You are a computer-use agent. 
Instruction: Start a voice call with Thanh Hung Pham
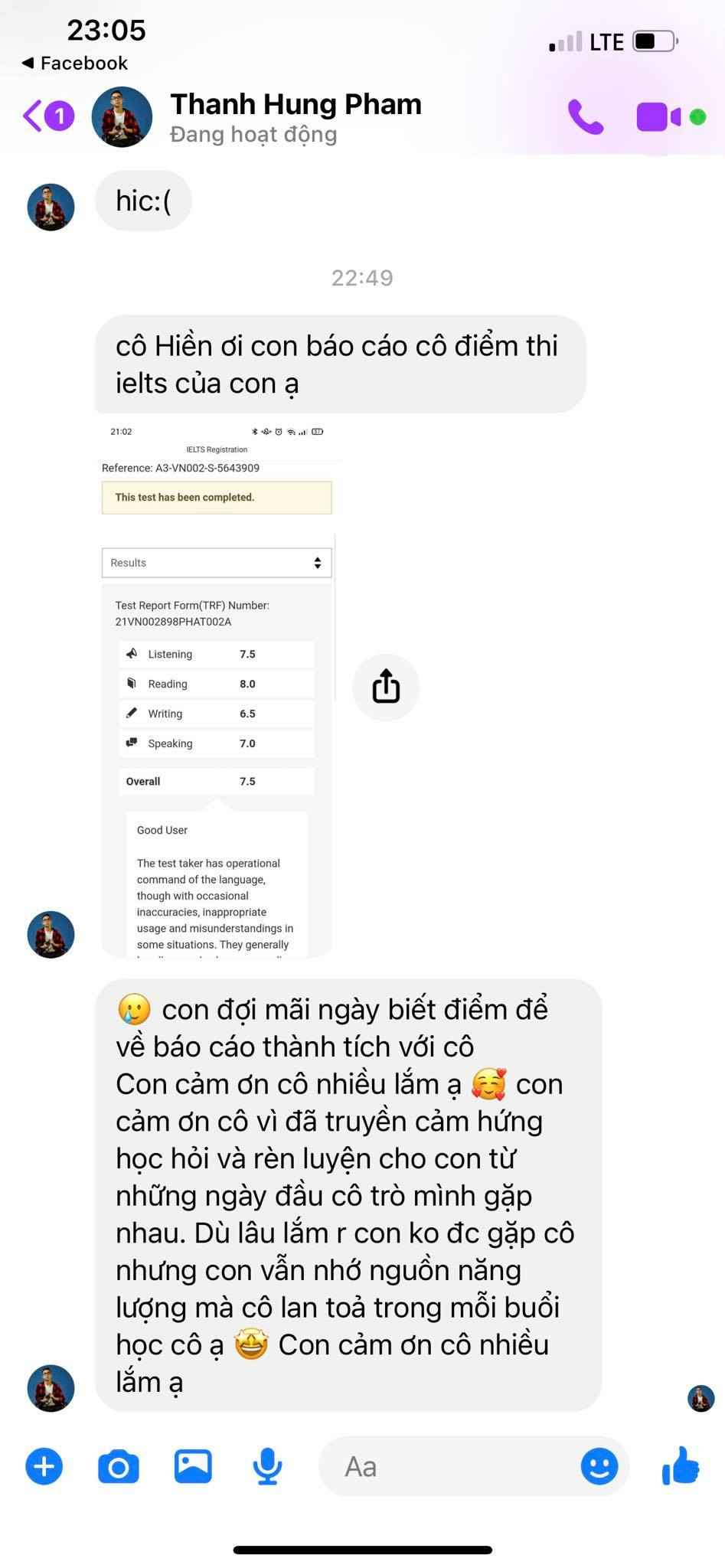click(x=586, y=117)
